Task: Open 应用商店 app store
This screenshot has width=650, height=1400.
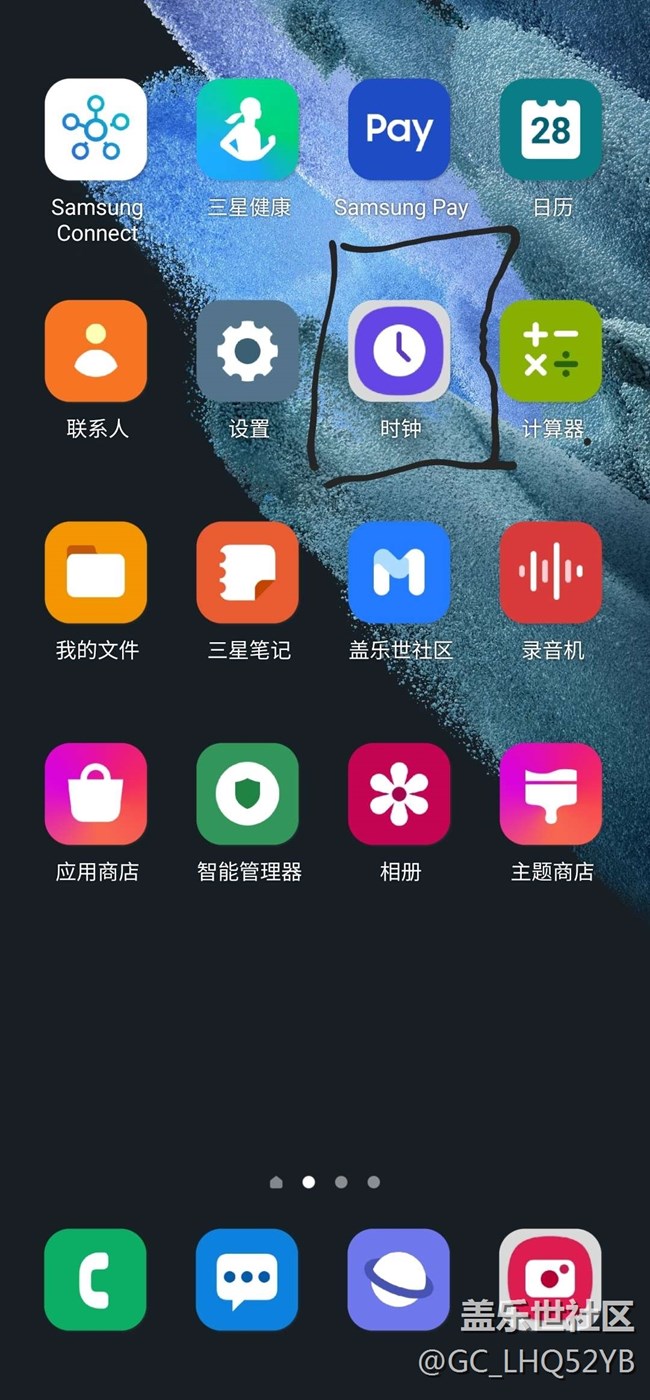Action: [96, 794]
